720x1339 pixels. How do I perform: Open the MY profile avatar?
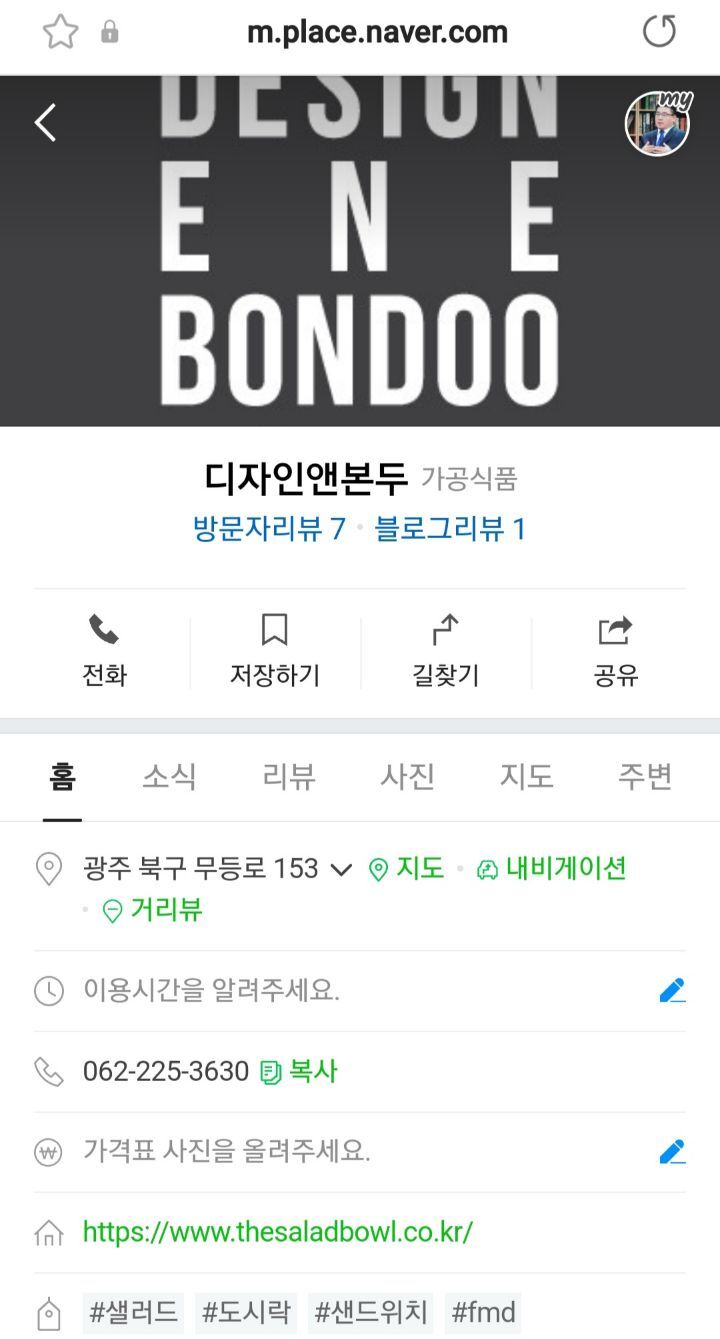(x=658, y=123)
